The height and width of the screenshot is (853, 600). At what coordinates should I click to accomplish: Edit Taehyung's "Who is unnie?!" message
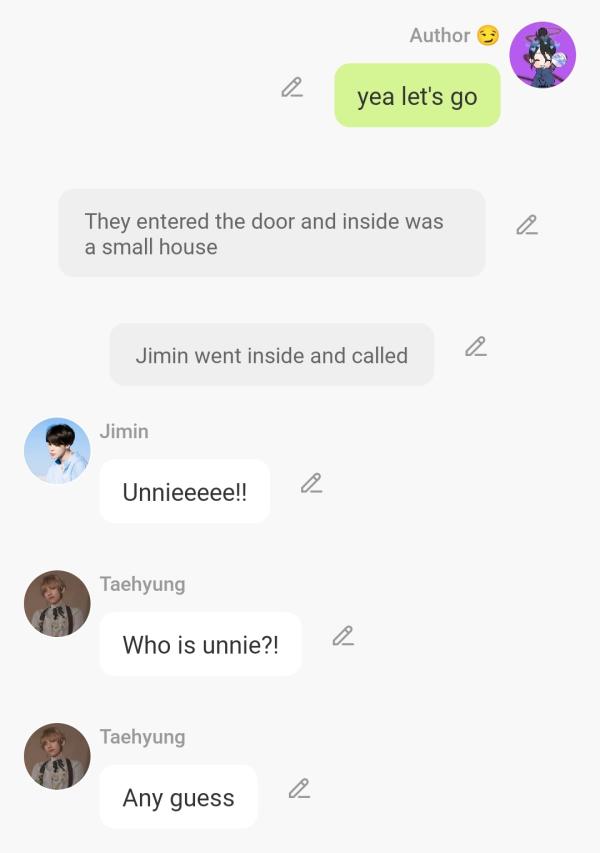tap(343, 636)
